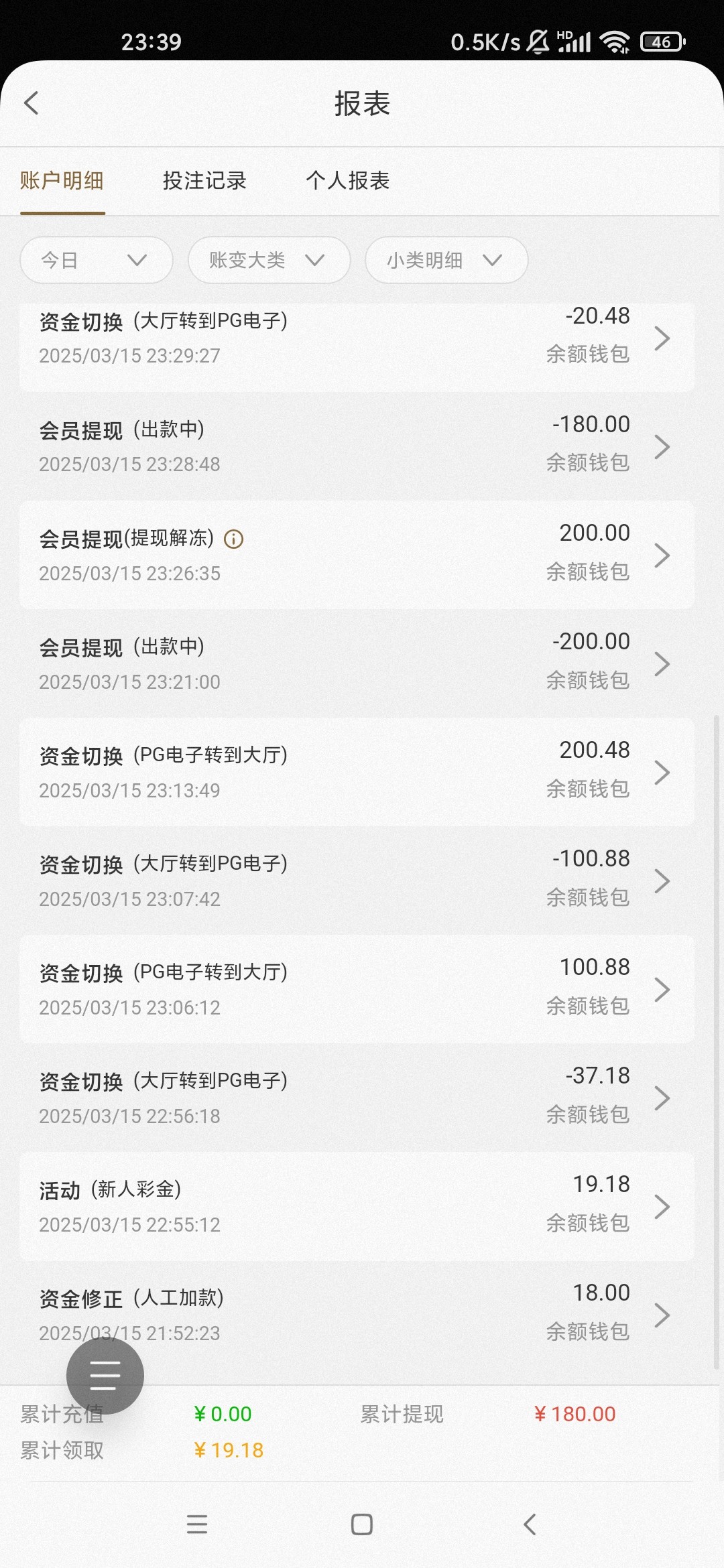The width and height of the screenshot is (724, 1568).
Task: Open the 200.48 资金切换 record
Action: point(355,772)
